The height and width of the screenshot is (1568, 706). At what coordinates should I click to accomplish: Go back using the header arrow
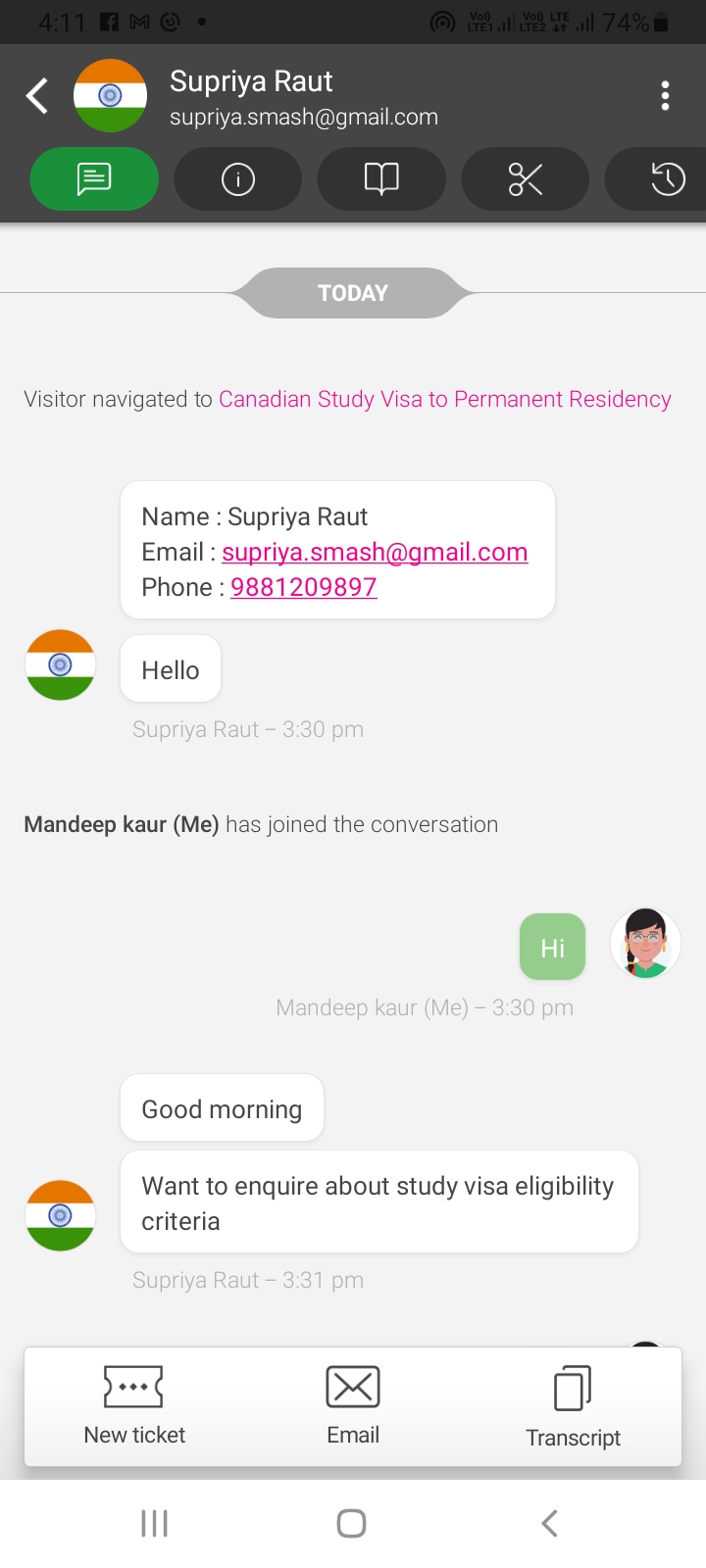37,96
